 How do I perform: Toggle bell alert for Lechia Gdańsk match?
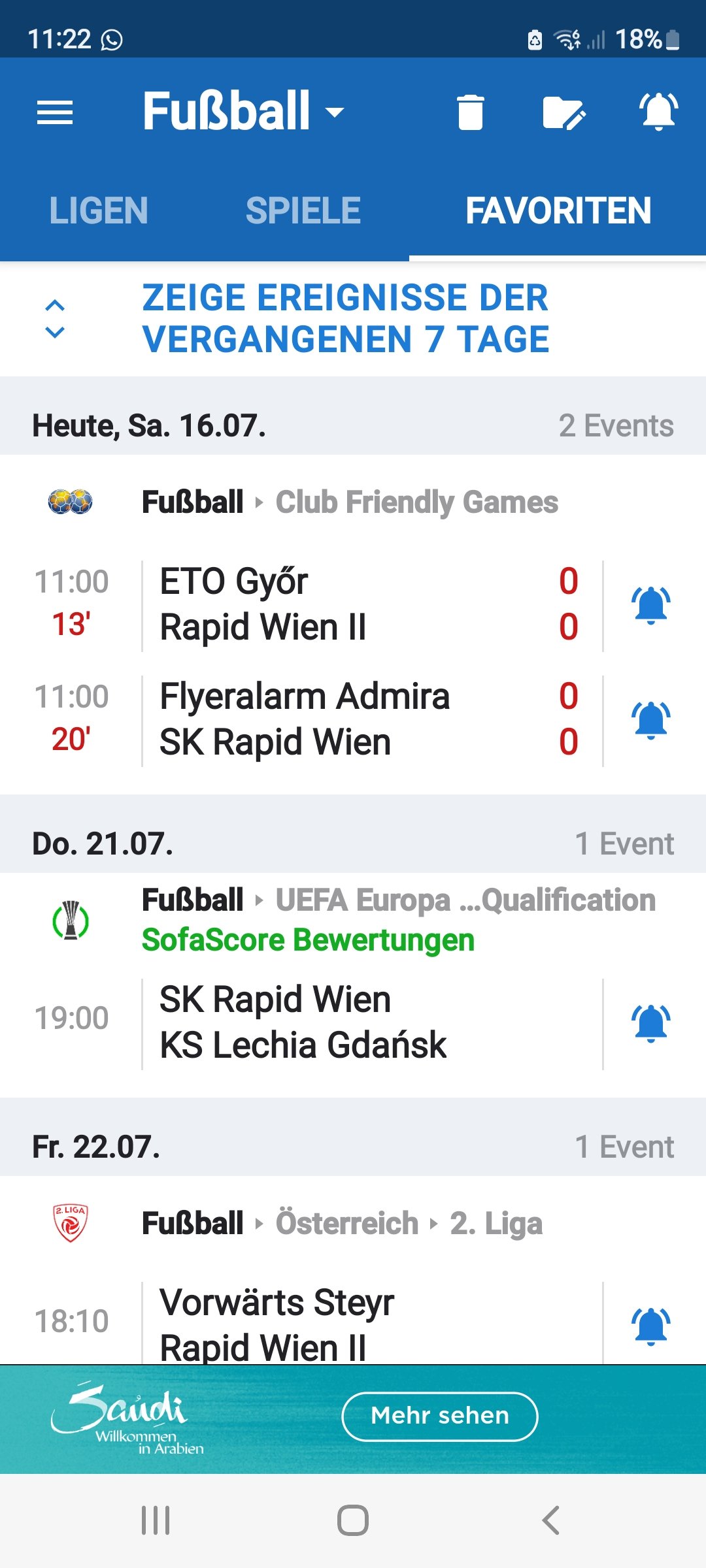(651, 1023)
